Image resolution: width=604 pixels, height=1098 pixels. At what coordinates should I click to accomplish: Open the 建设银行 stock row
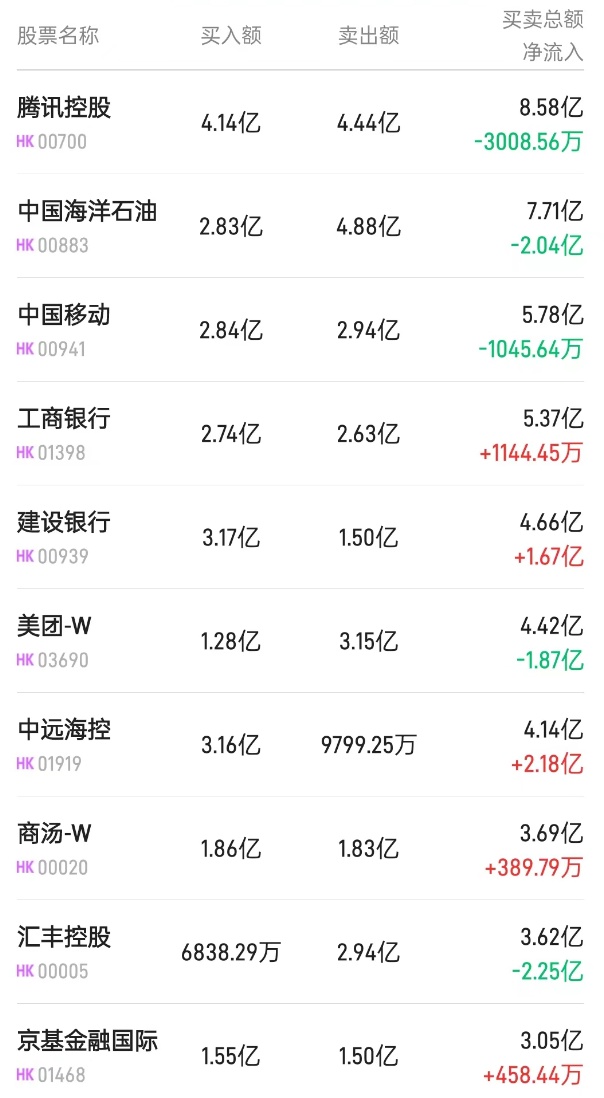[65, 523]
